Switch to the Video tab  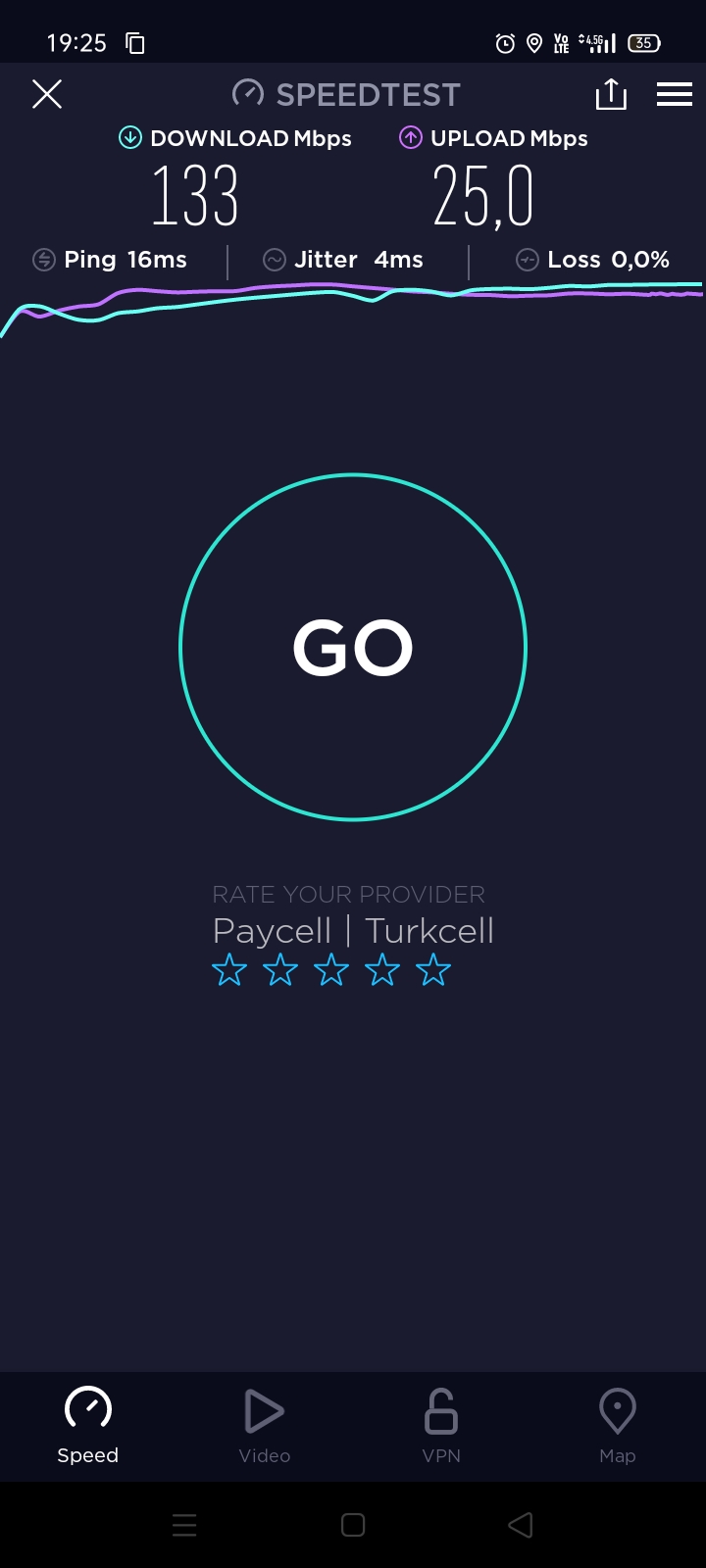(x=265, y=1426)
